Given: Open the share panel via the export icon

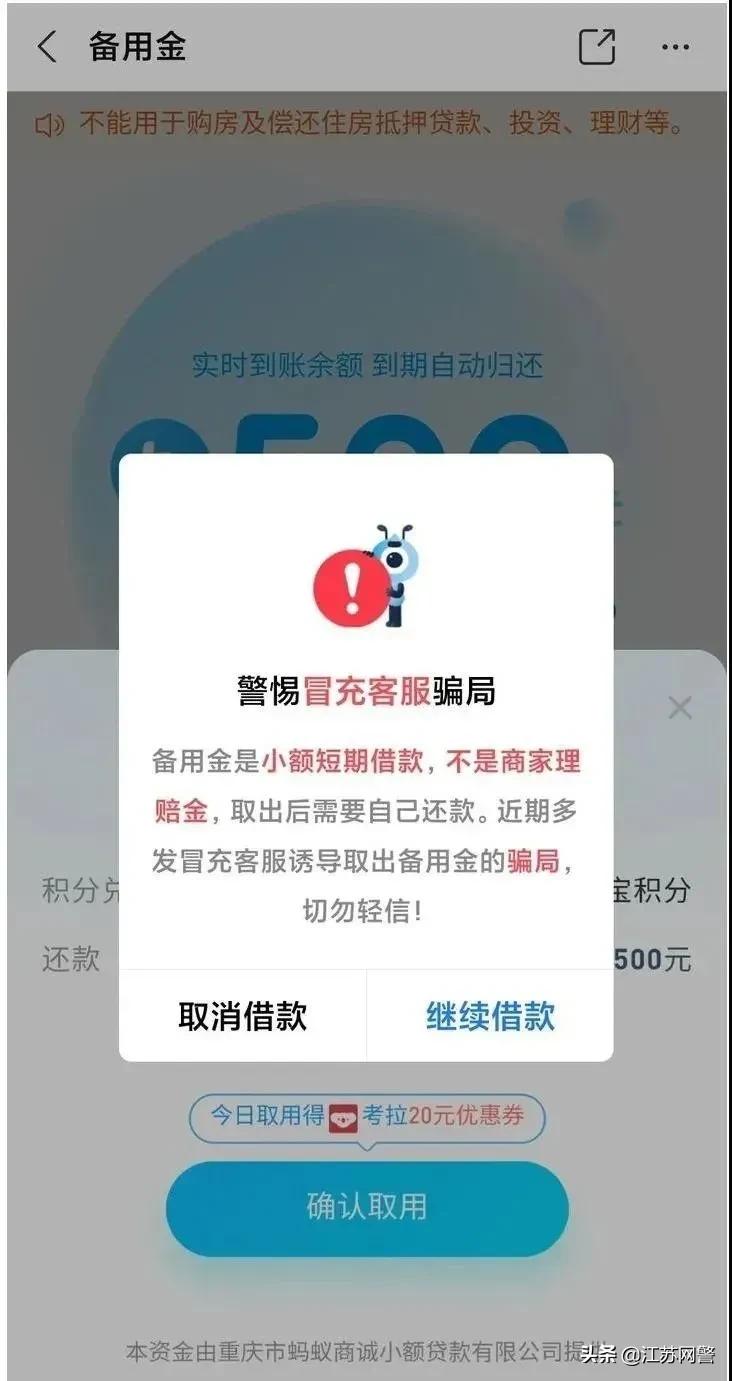Looking at the screenshot, I should (x=597, y=46).
